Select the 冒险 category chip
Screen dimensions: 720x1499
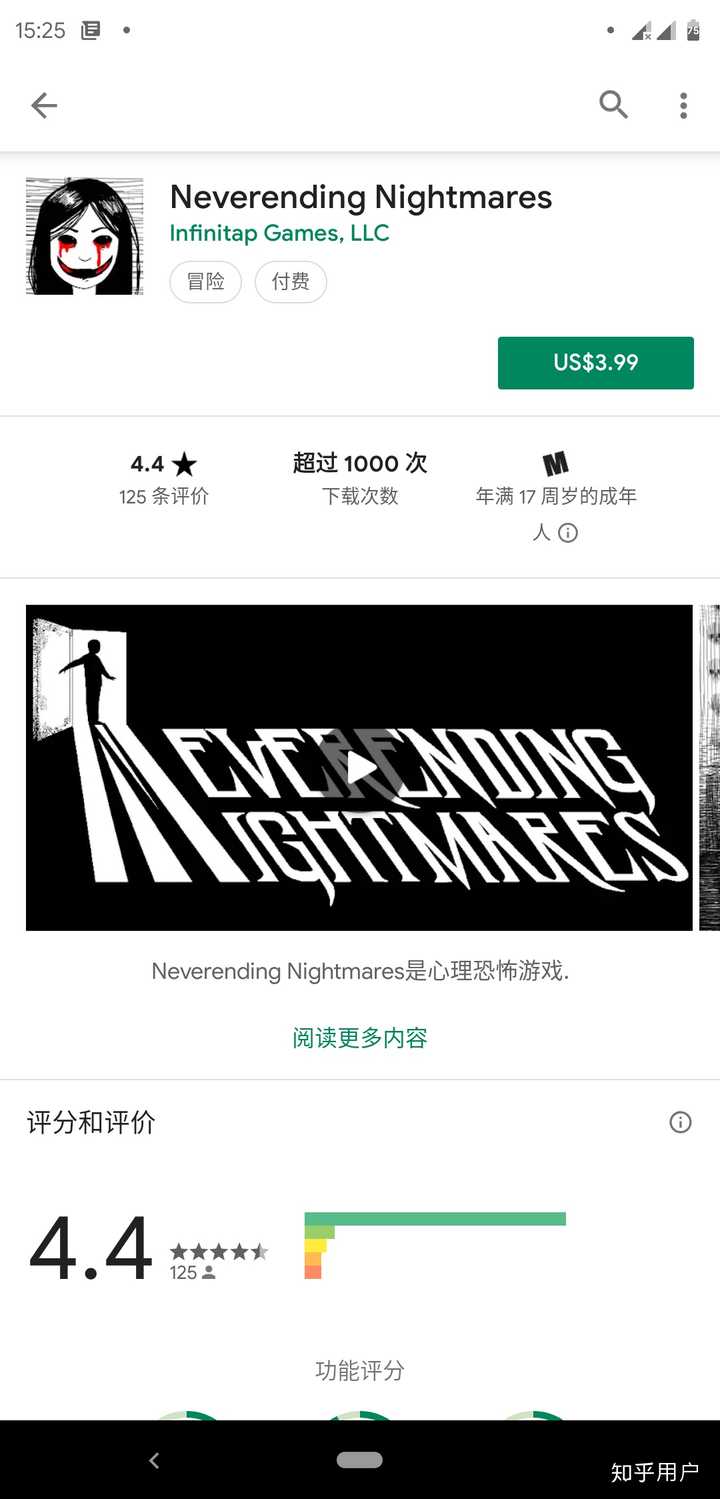[205, 282]
